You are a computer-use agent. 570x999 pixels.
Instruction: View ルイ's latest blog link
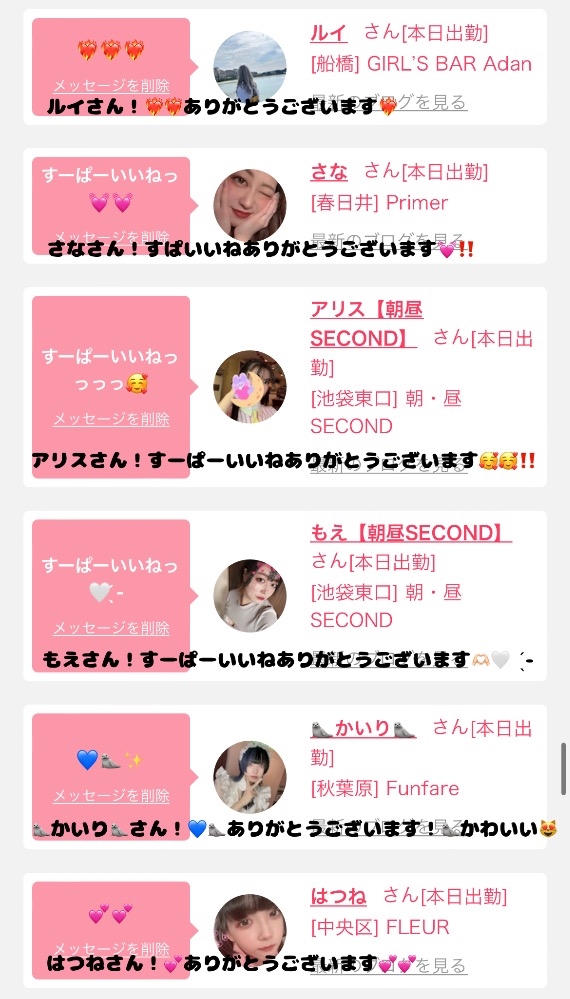(389, 102)
